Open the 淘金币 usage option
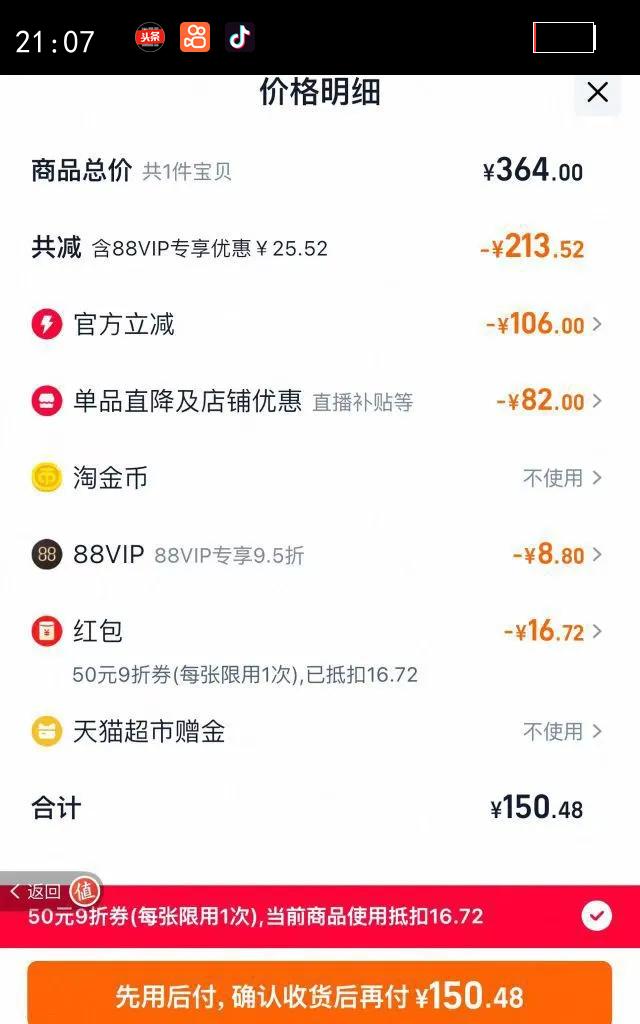Screen dimensions: 640x1024 click(562, 478)
